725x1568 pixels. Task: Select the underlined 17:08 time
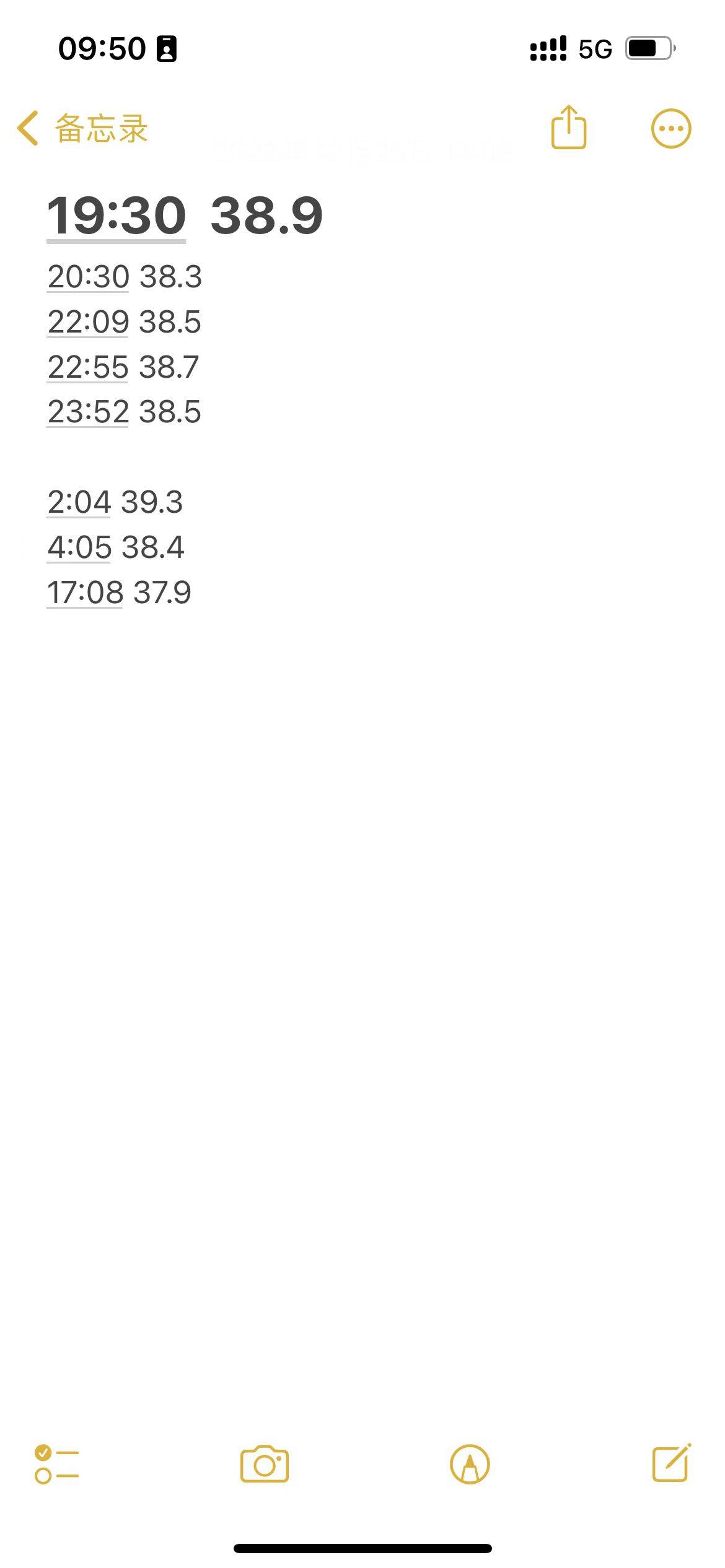click(85, 593)
